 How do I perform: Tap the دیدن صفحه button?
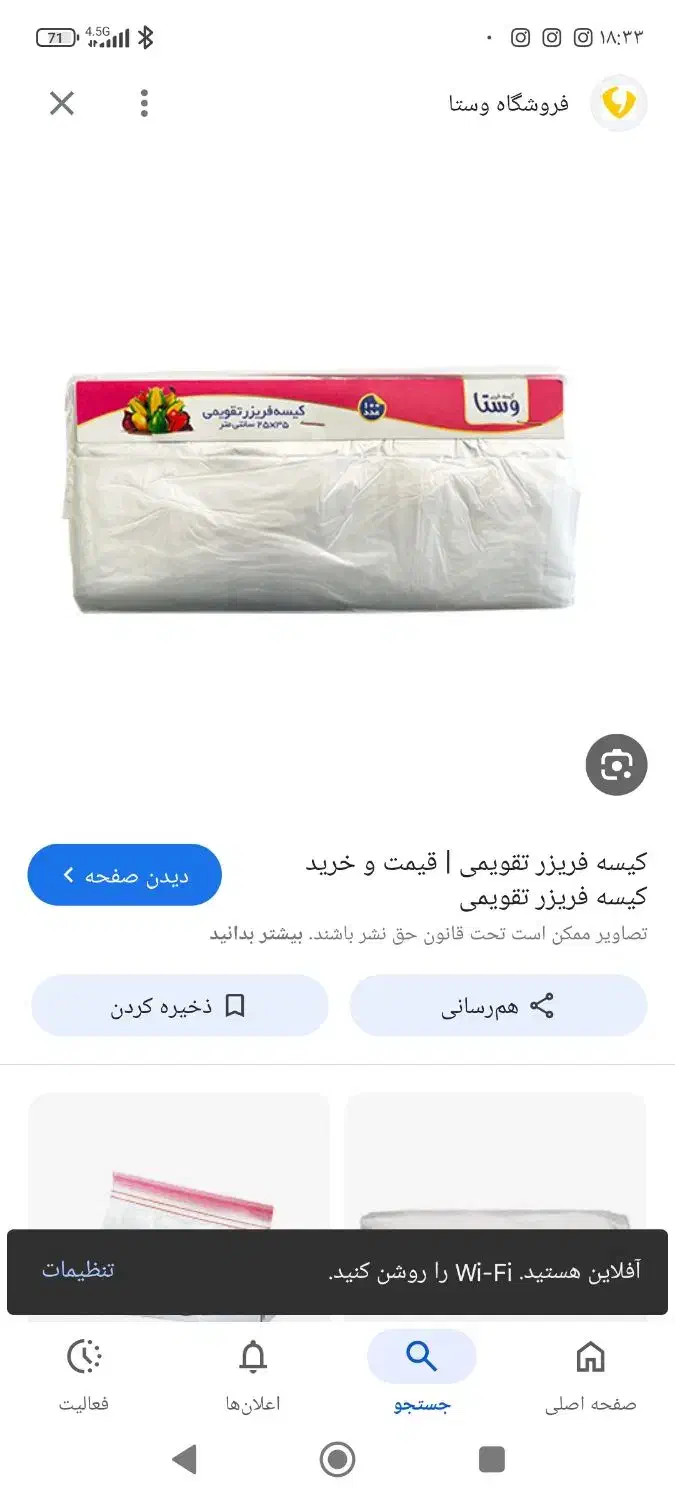pos(125,875)
